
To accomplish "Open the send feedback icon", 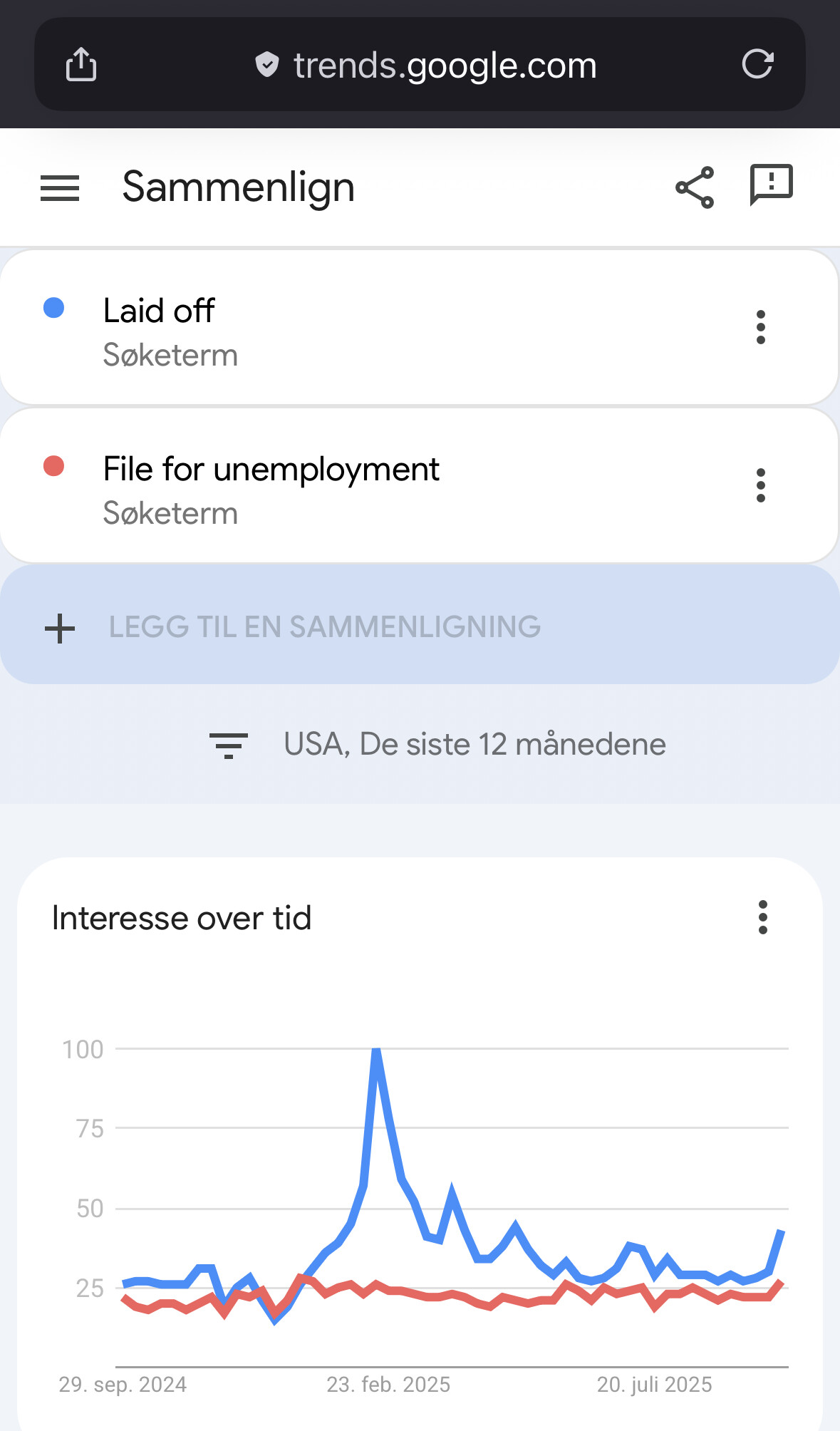I will (x=771, y=185).
